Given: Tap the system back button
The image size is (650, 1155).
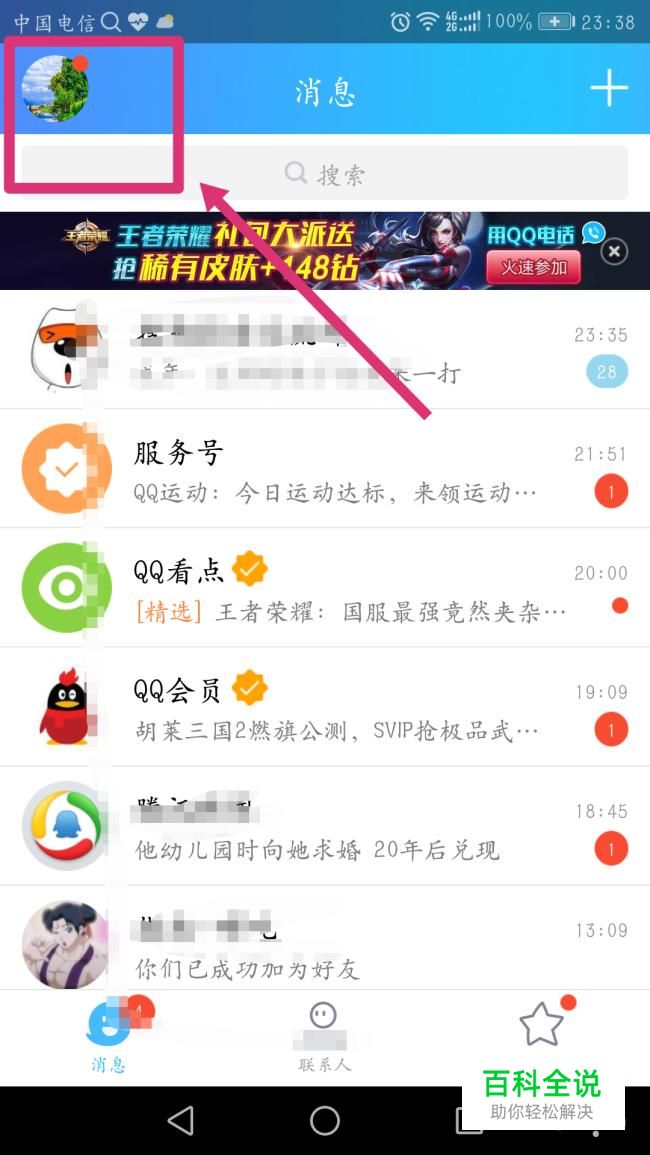Looking at the screenshot, I should [181, 1121].
